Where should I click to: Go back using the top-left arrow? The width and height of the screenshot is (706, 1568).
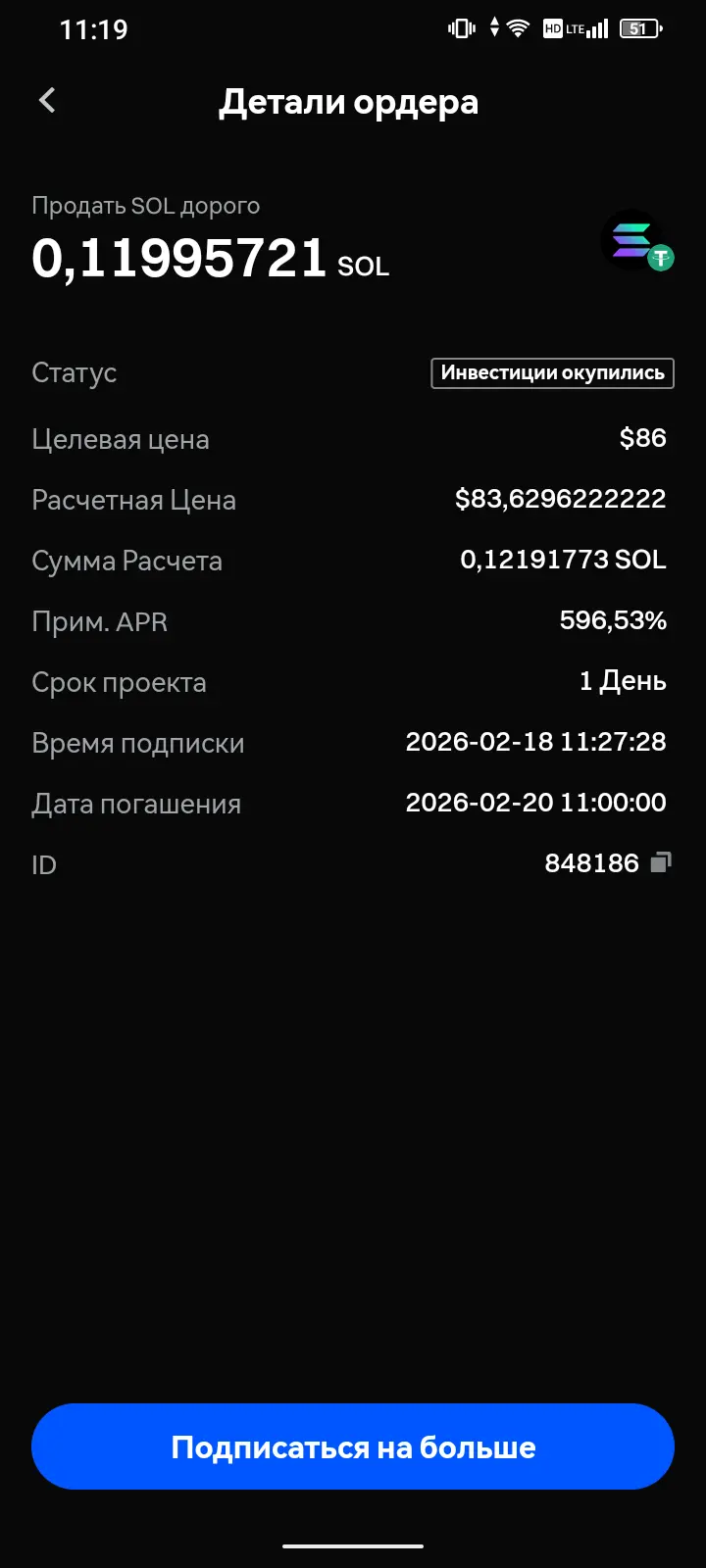coord(46,101)
